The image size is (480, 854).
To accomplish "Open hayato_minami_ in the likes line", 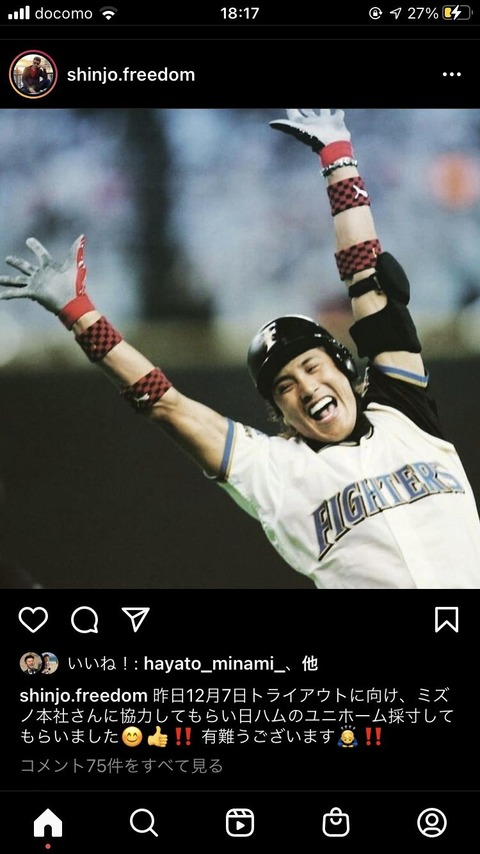I will coord(218,663).
